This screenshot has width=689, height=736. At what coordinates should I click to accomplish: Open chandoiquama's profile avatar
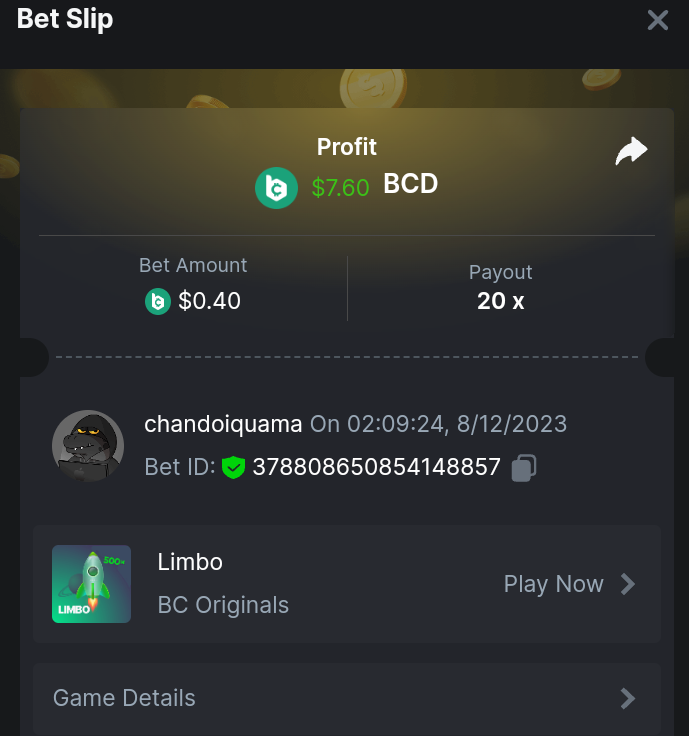point(88,446)
